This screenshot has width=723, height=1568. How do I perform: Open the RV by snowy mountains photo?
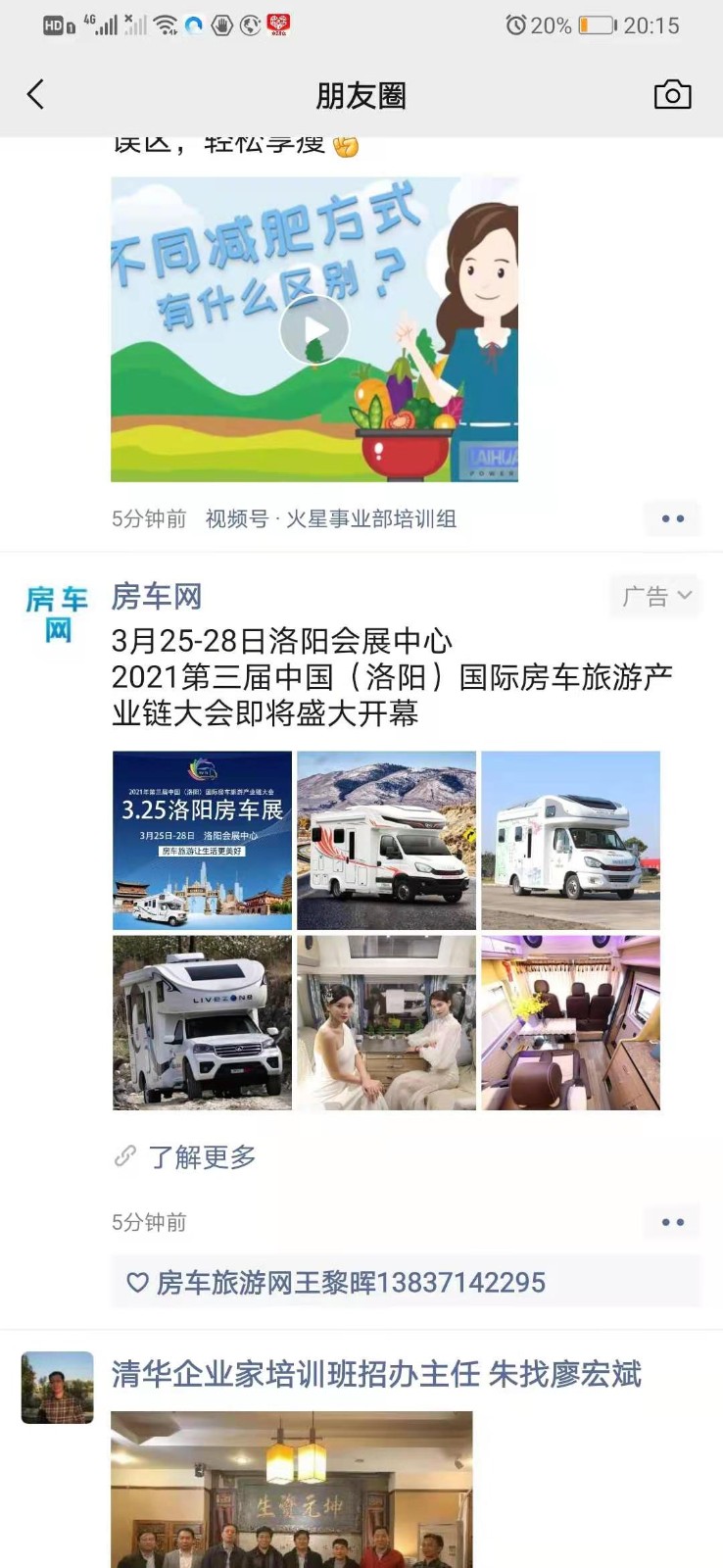coord(386,840)
